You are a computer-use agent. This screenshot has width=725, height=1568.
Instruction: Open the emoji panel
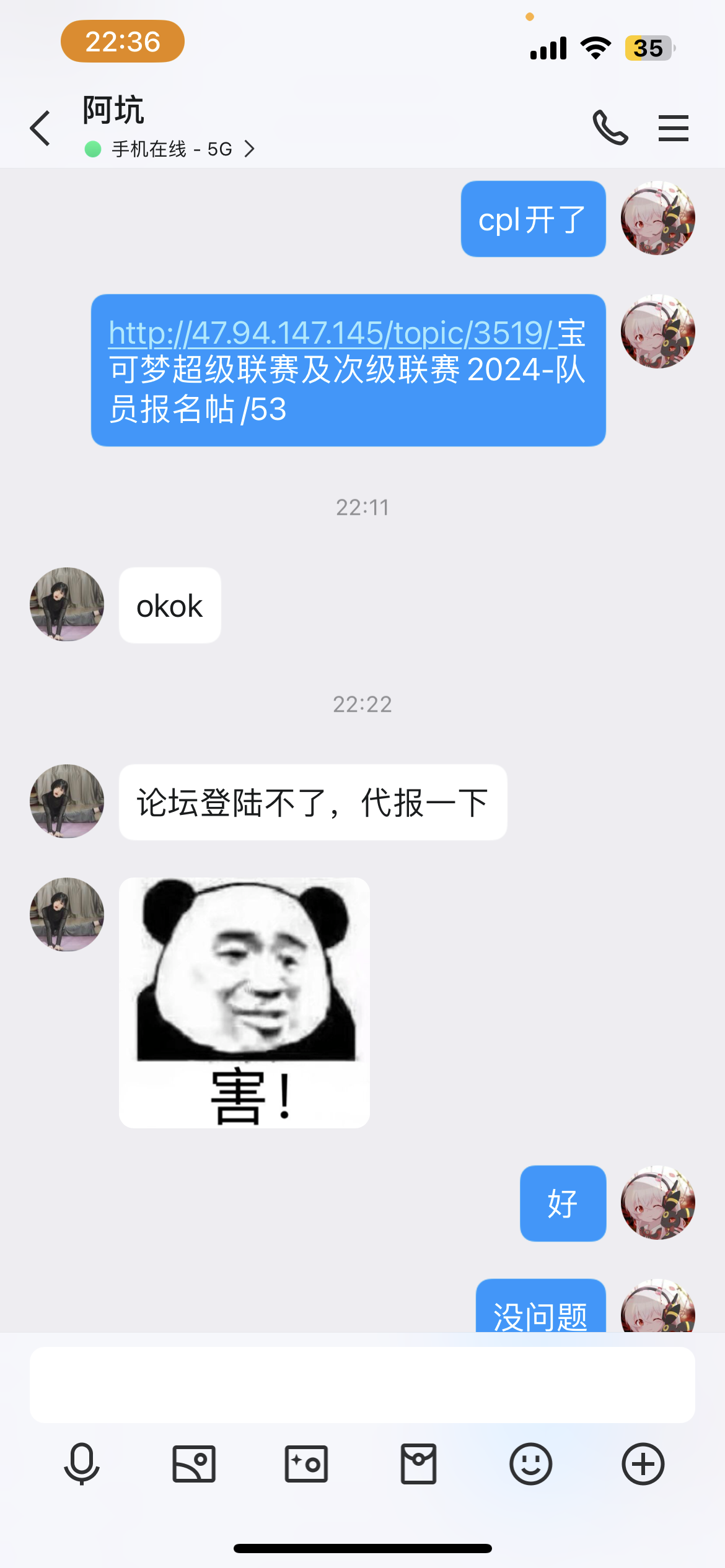(530, 1464)
